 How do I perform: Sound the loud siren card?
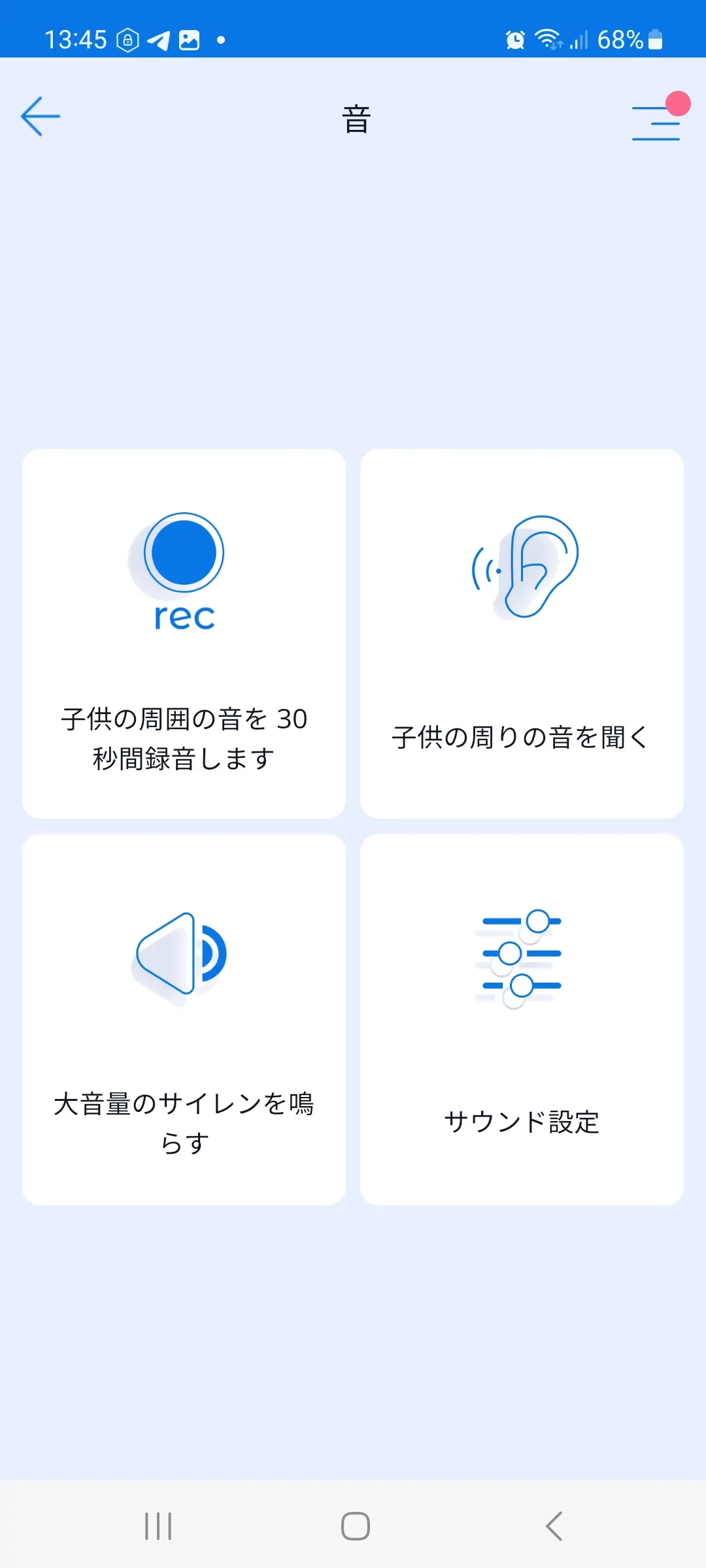[184, 1019]
